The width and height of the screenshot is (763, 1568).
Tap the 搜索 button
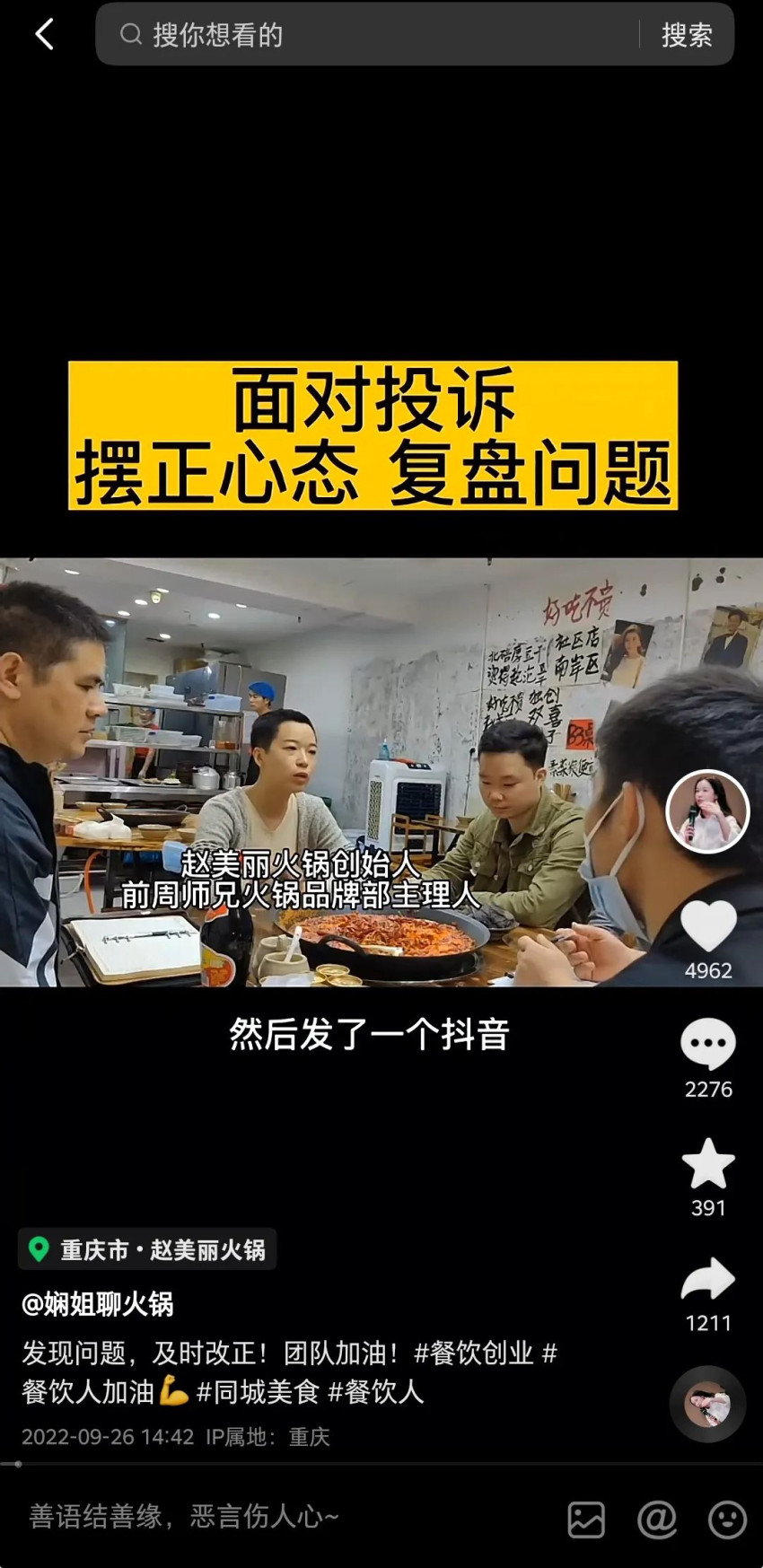tap(687, 35)
